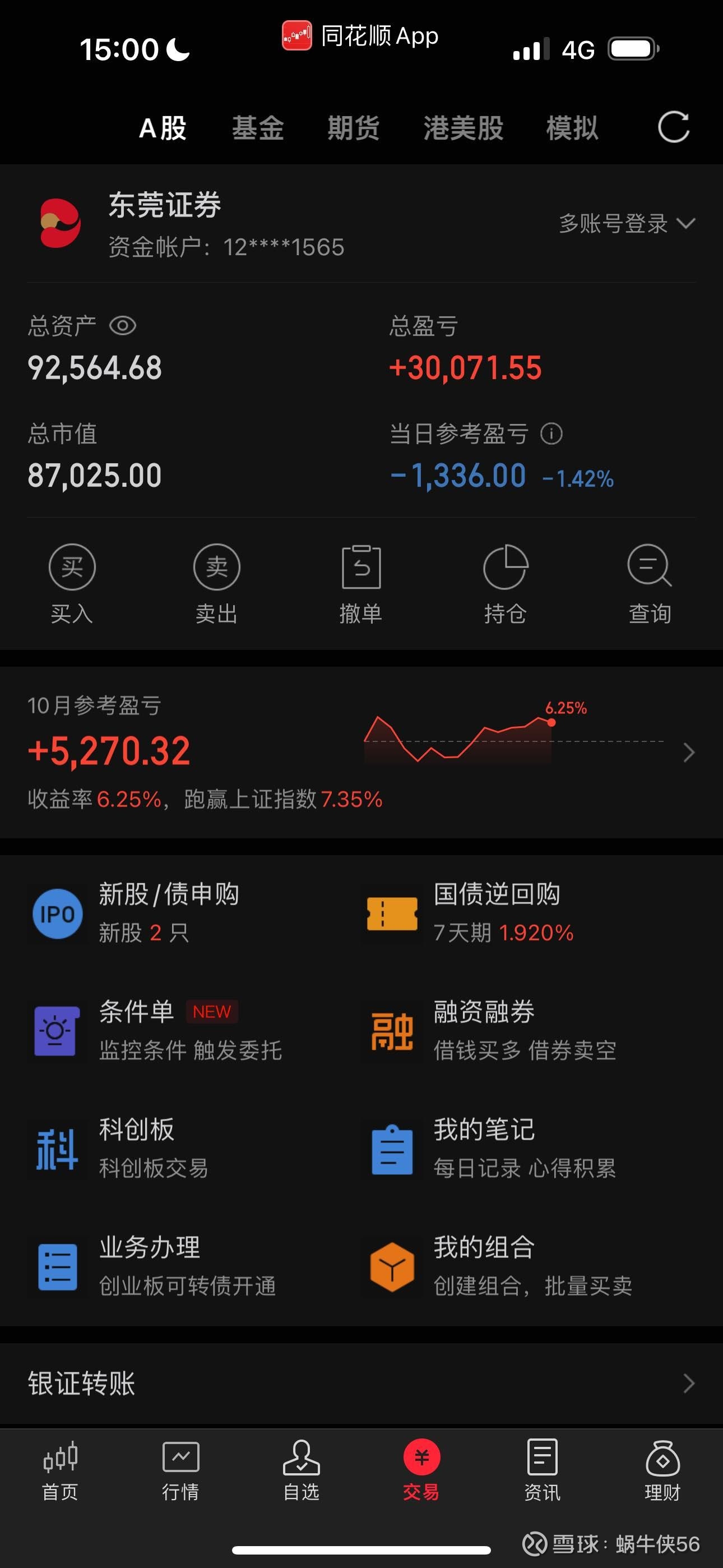Image resolution: width=723 pixels, height=1568 pixels.
Task: Open 融资融券 margin trading icon
Action: tap(392, 1031)
